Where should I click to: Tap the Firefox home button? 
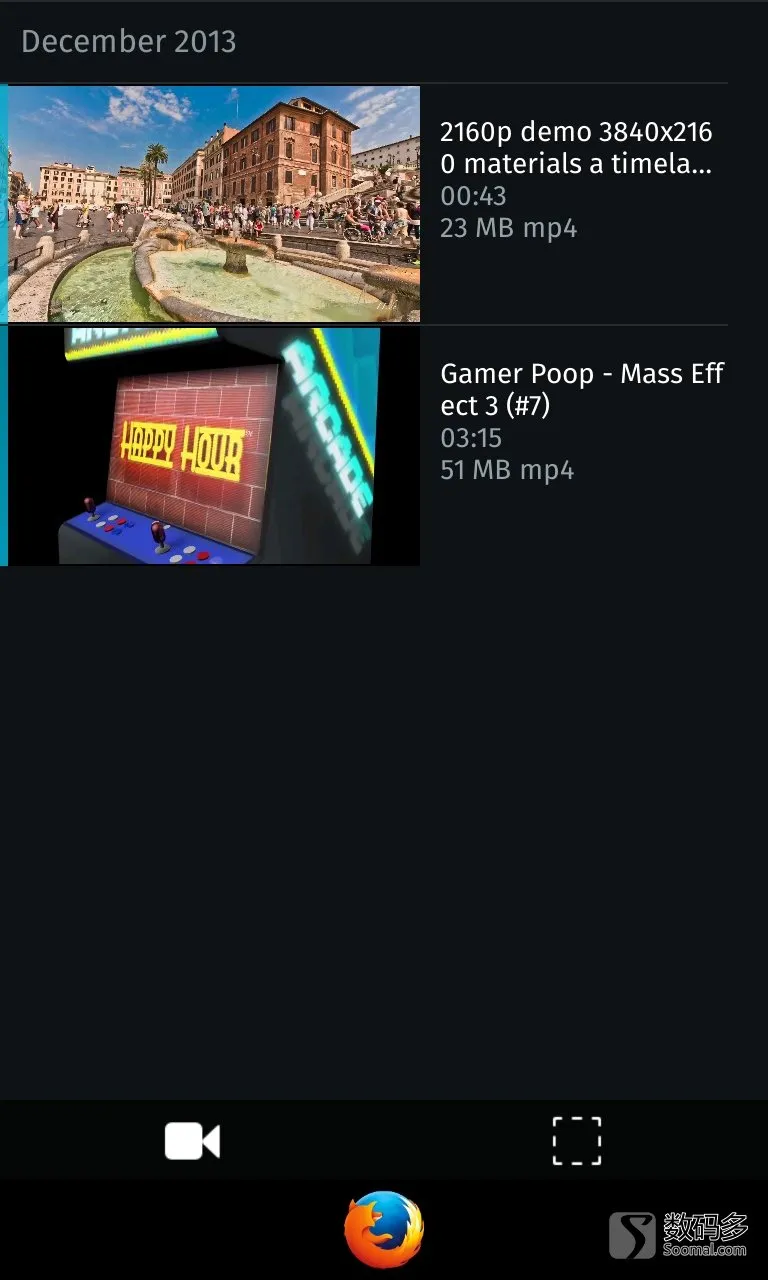(384, 1229)
